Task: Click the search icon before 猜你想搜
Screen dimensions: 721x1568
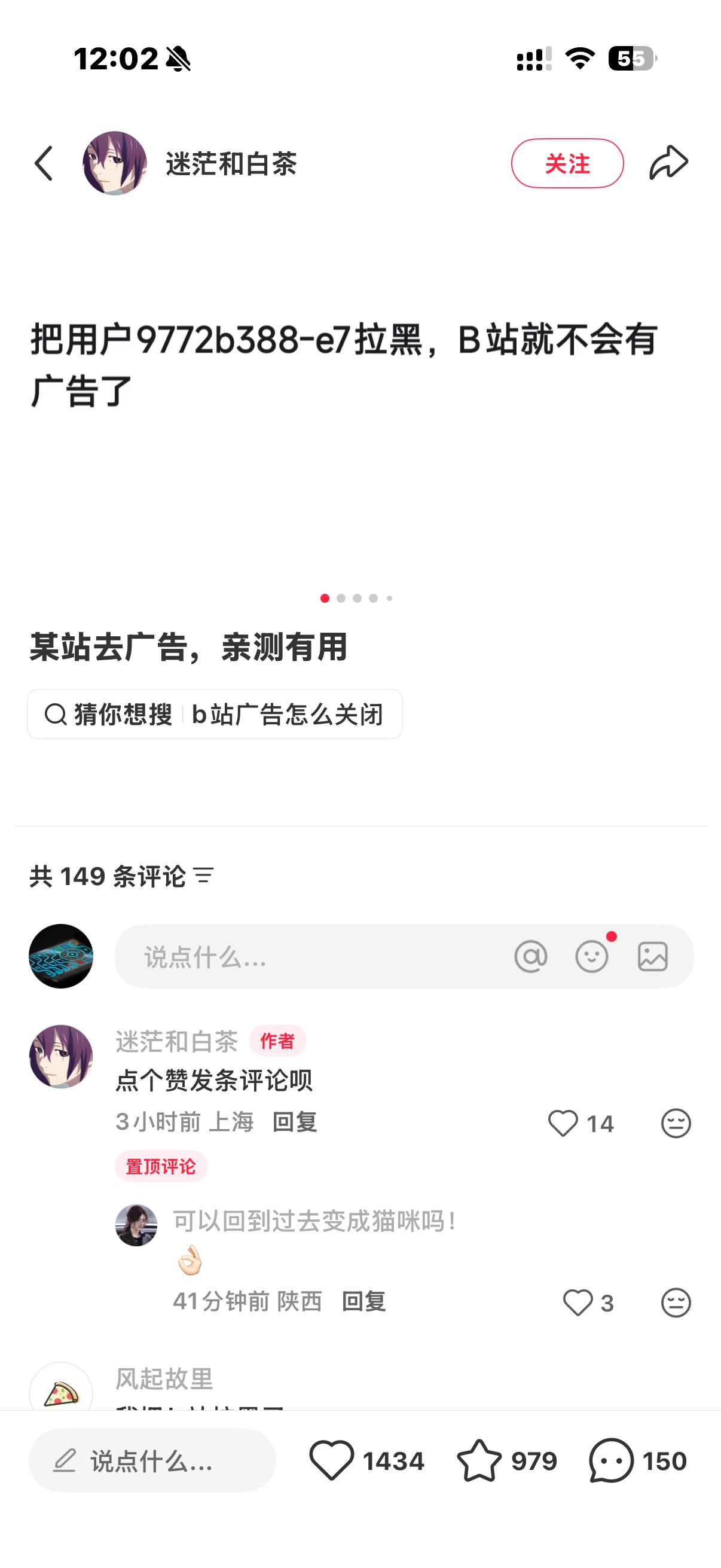Action: click(x=56, y=716)
